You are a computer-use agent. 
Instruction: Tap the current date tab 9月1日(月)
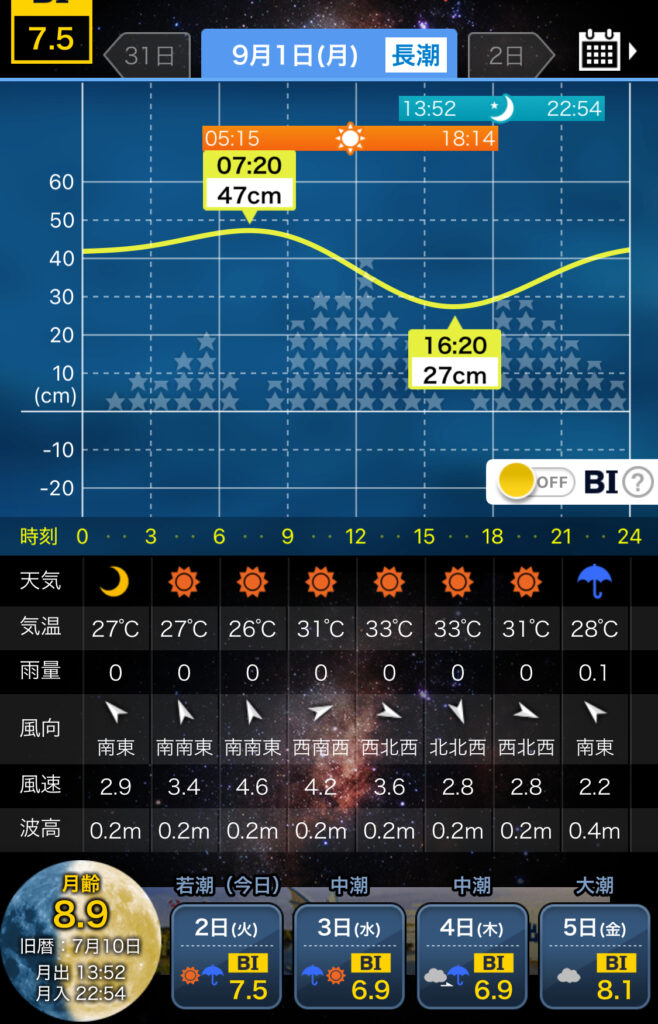(328, 54)
